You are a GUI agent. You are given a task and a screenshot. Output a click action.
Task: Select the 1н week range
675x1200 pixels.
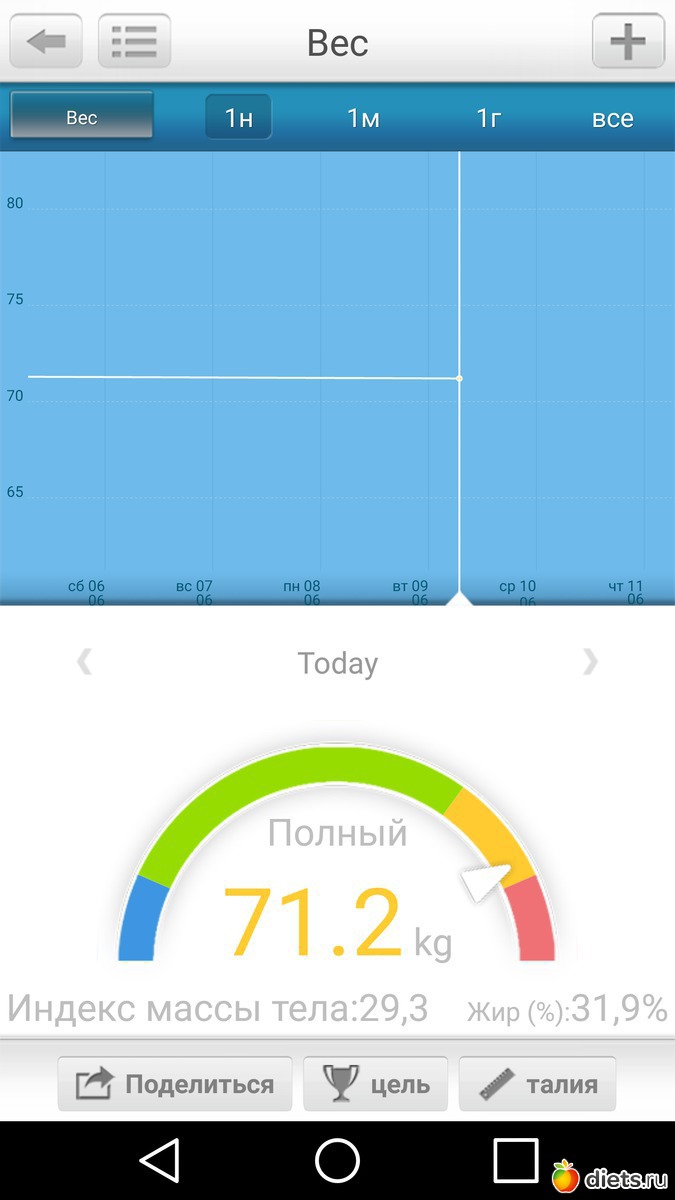pos(238,118)
